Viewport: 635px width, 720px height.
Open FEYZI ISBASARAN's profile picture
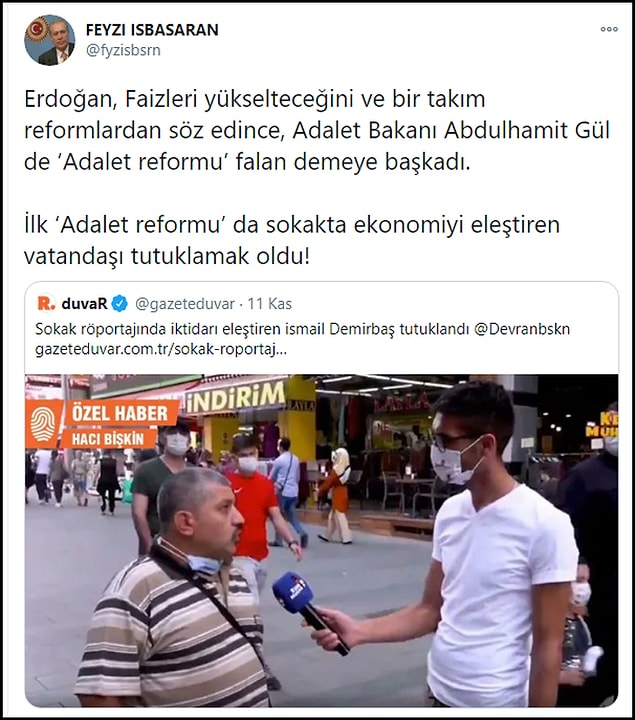49,40
